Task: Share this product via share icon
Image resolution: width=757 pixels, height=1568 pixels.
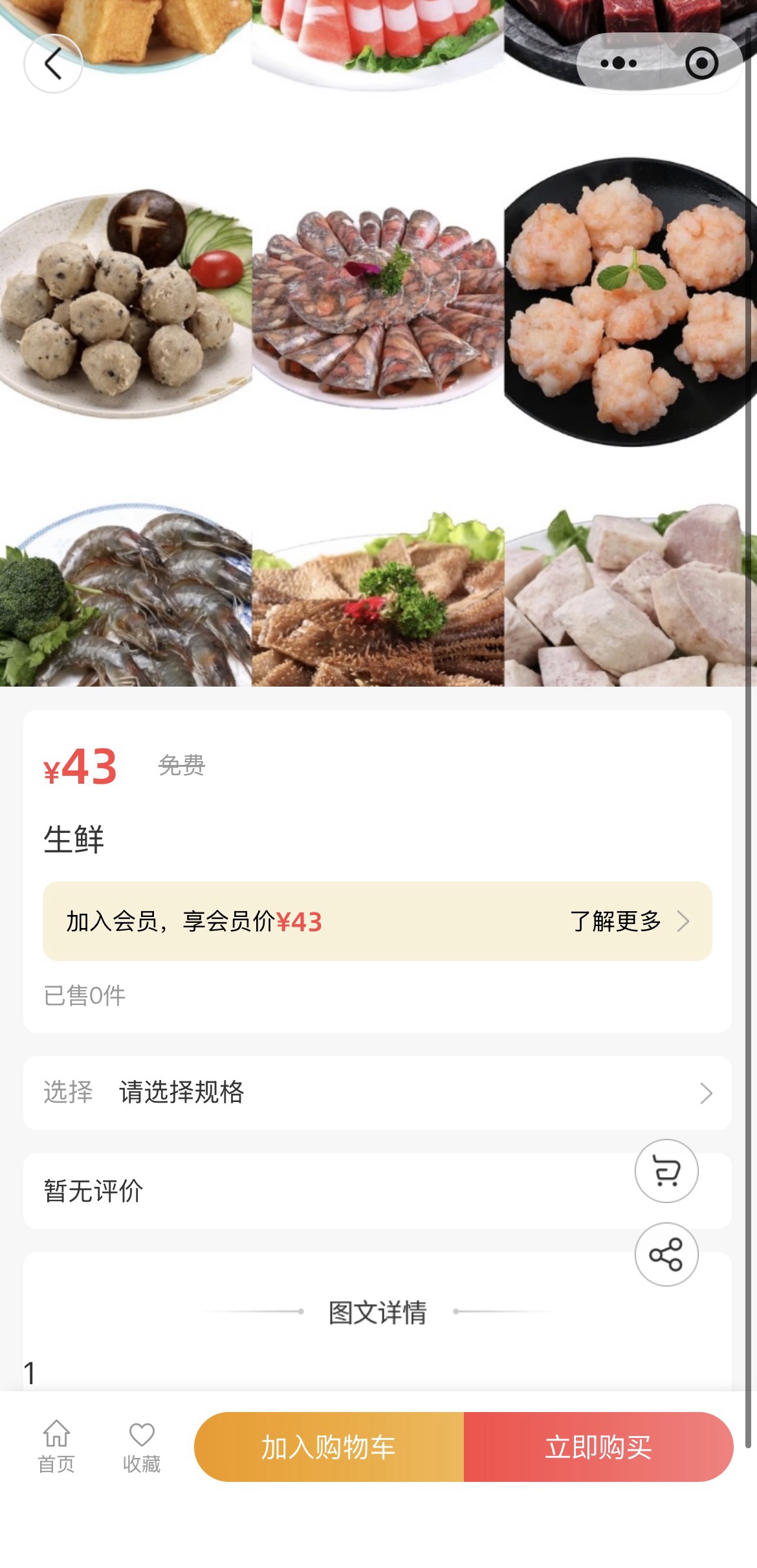Action: [666, 1254]
